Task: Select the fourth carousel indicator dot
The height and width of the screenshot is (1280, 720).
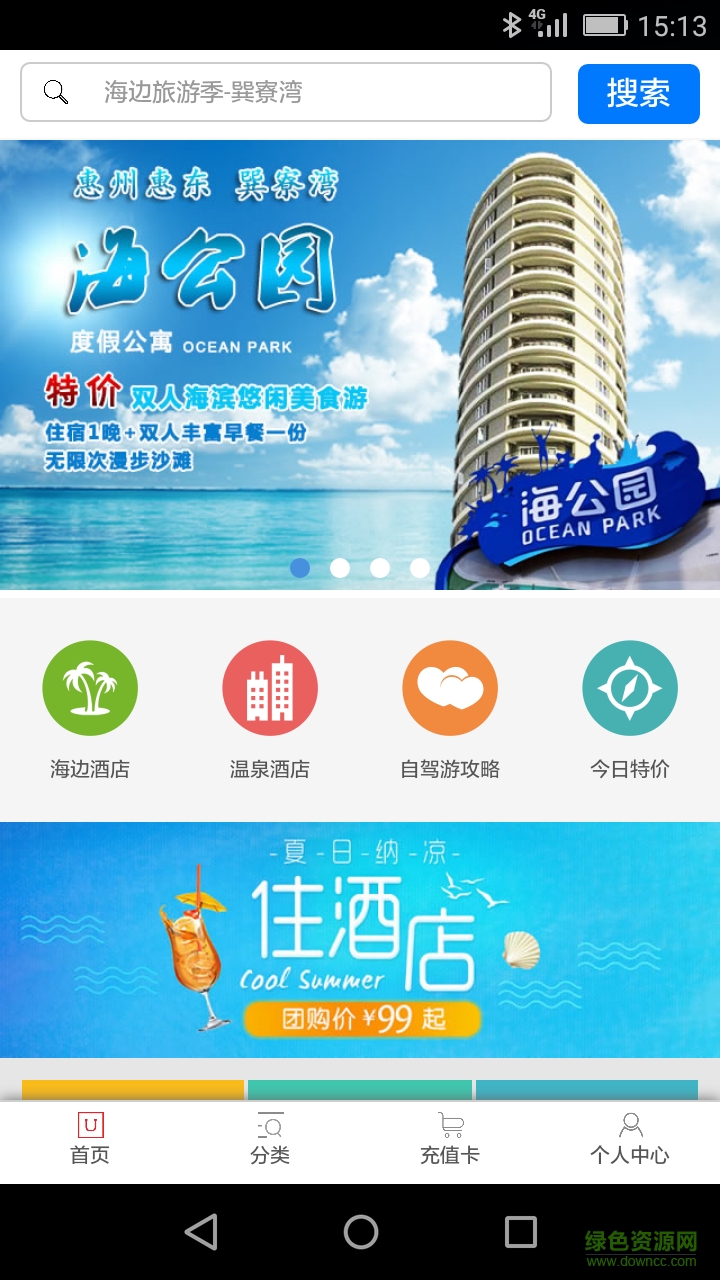Action: (x=419, y=567)
